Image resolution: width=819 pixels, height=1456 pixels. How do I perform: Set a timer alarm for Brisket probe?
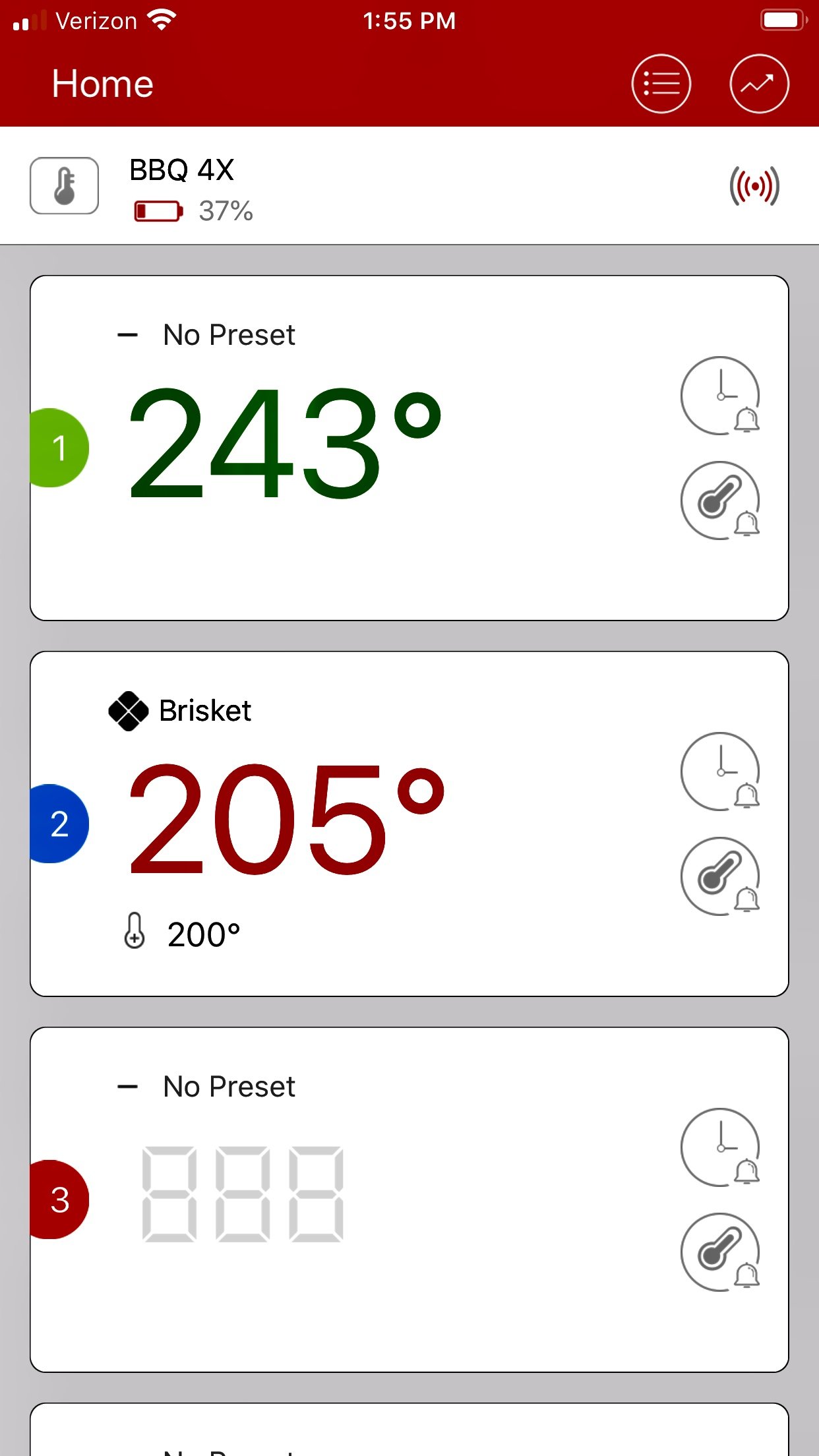pos(720,772)
